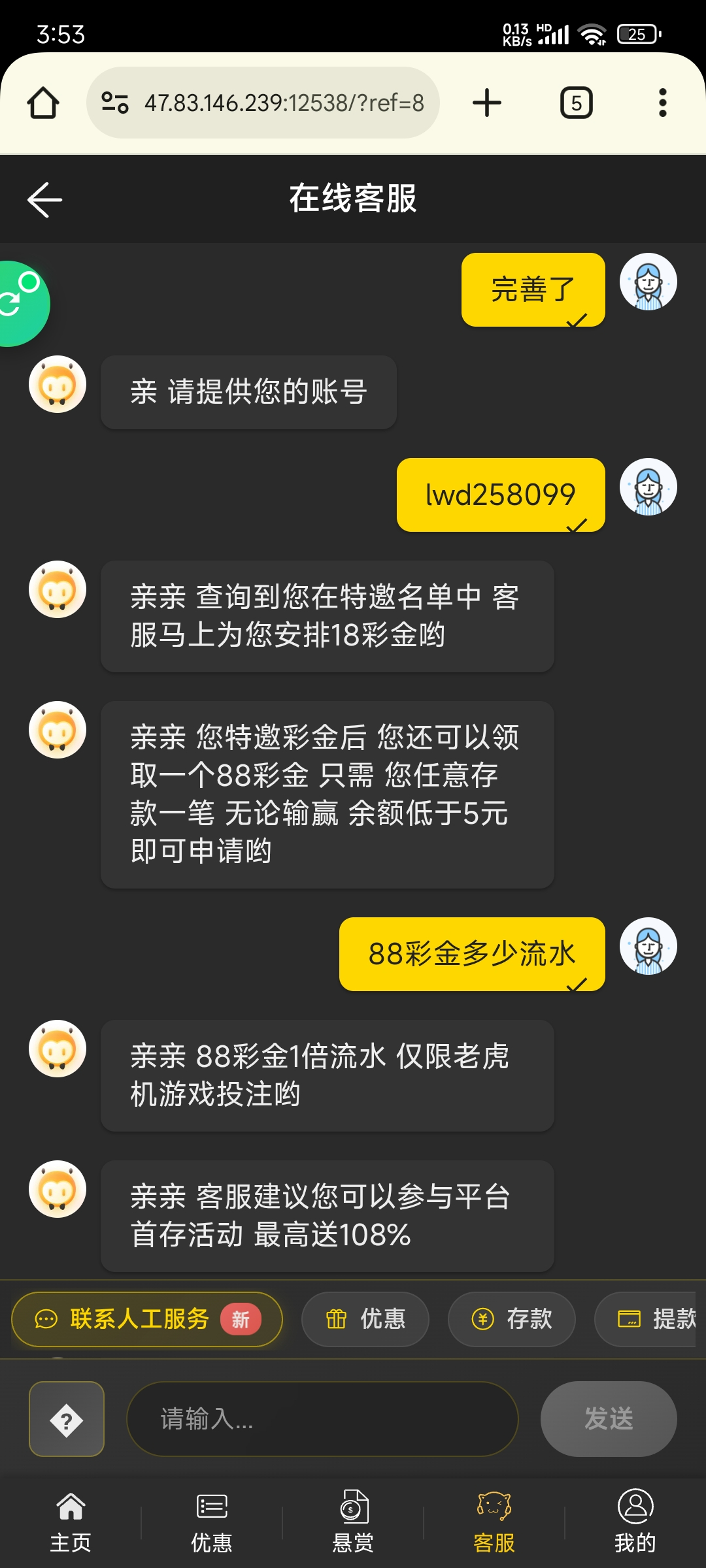This screenshot has width=706, height=1568.
Task: Switch to the 客服 tab
Action: [x=494, y=1524]
